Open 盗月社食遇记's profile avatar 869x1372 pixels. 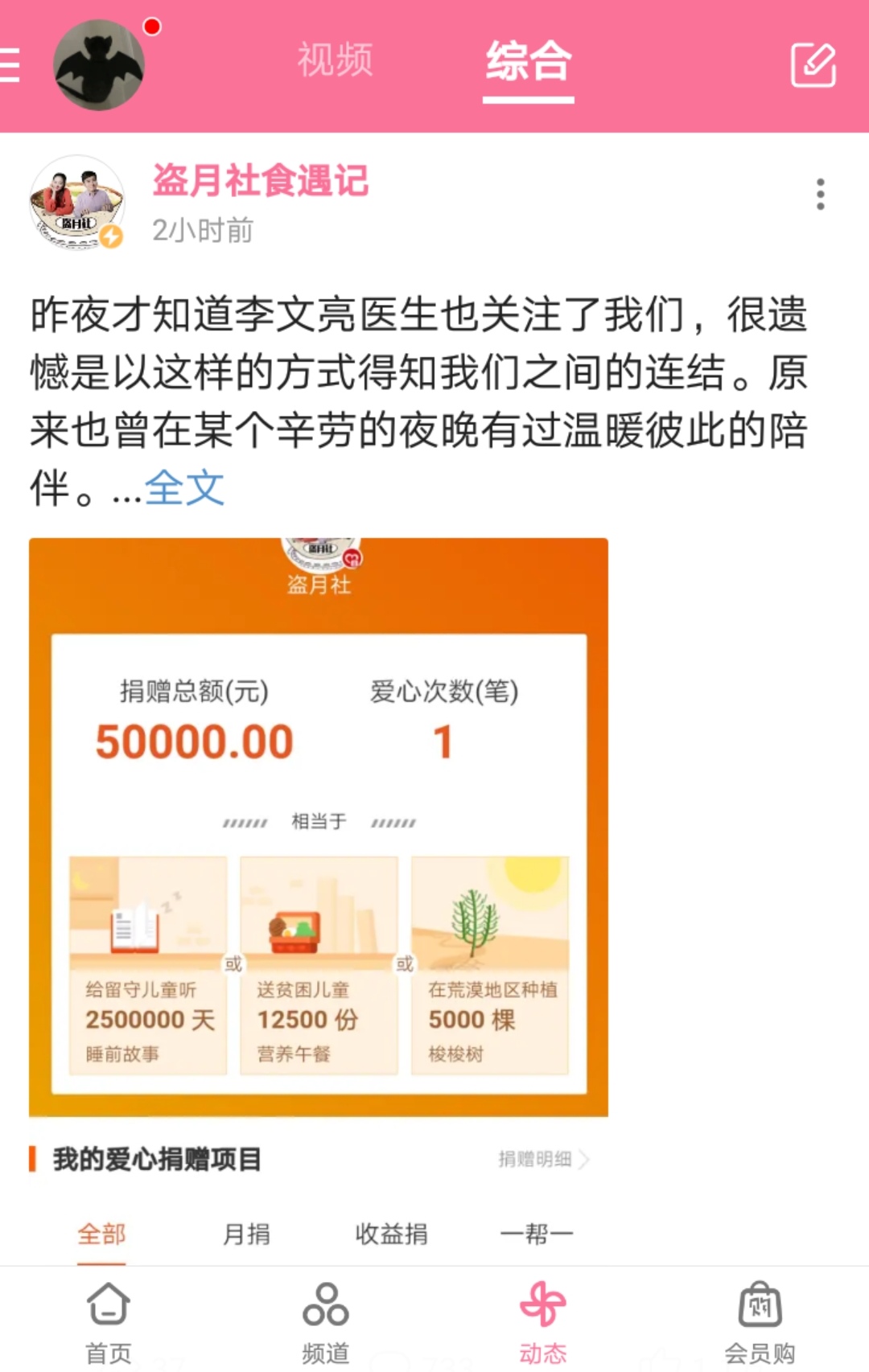pyautogui.click(x=77, y=202)
